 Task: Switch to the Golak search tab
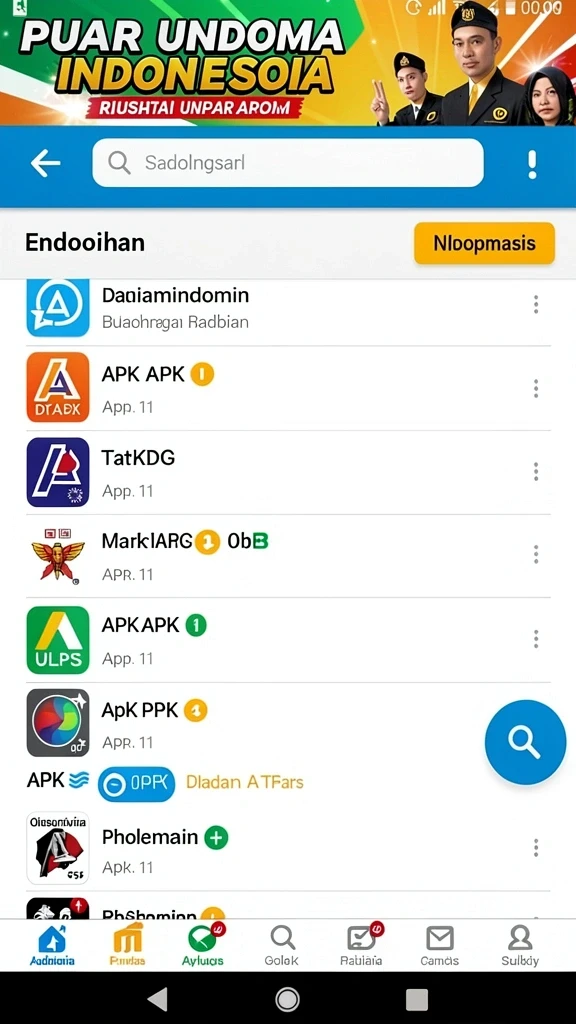pos(282,946)
